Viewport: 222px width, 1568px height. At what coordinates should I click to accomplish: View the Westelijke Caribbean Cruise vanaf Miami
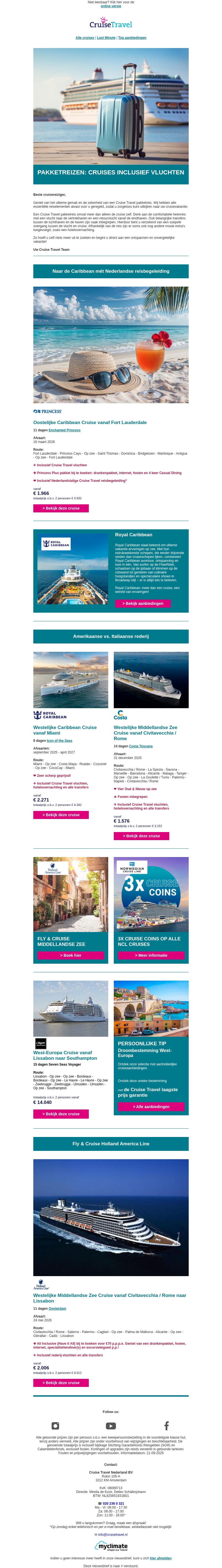click(x=61, y=815)
